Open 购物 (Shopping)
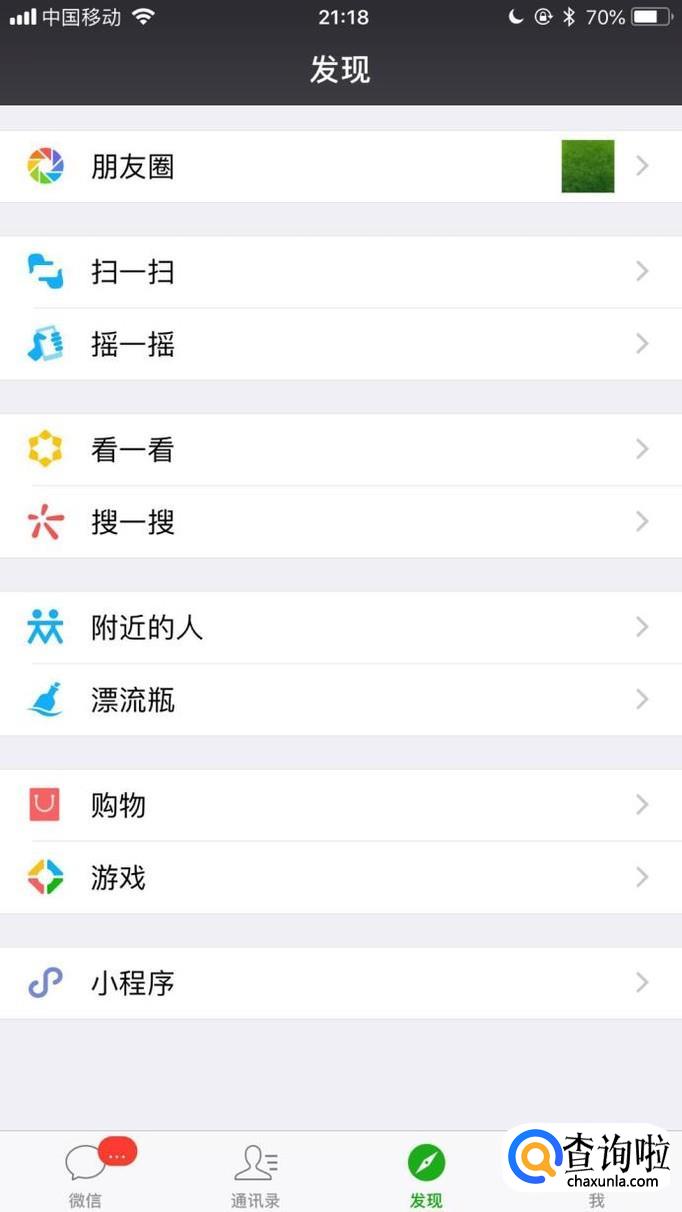682x1212 pixels. (340, 806)
